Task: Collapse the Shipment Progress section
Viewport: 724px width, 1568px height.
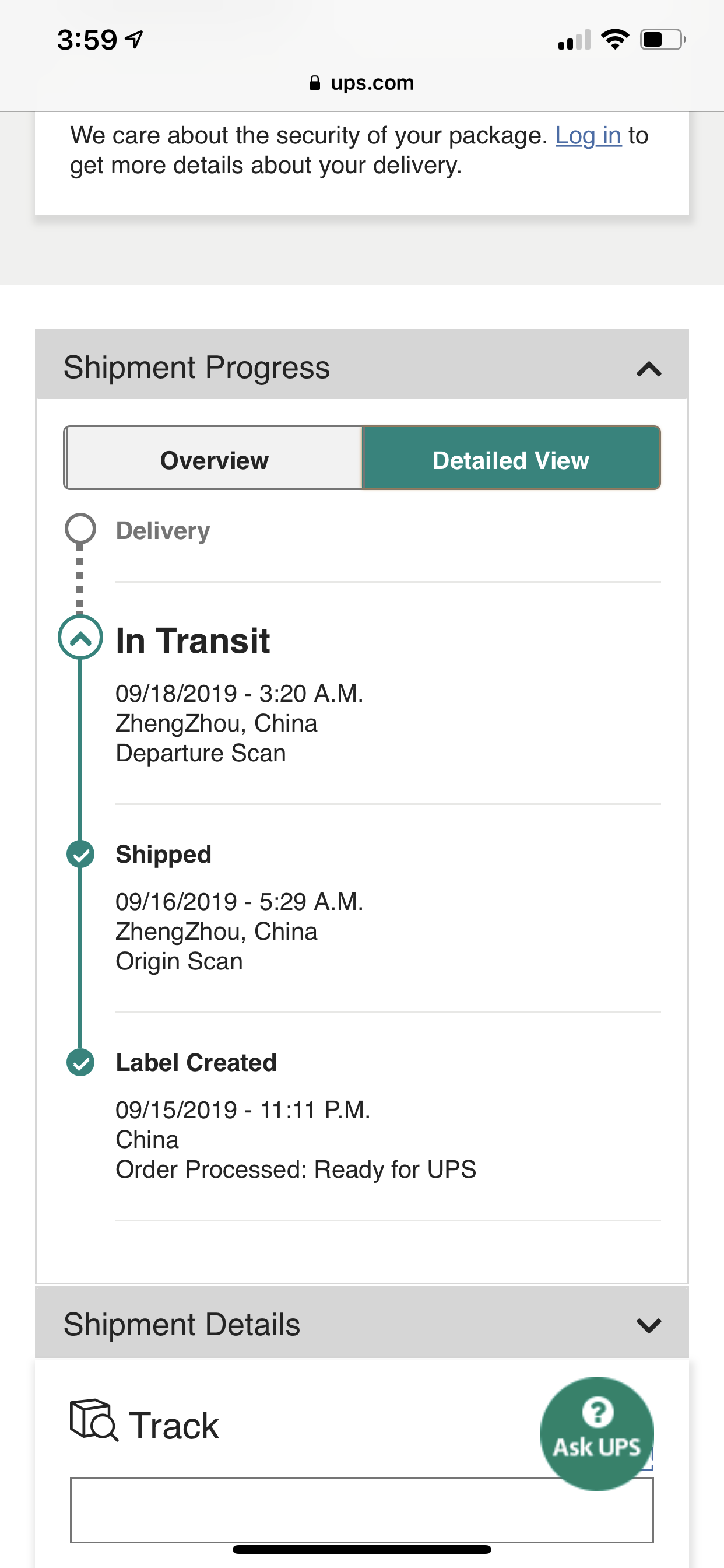Action: pos(649,369)
